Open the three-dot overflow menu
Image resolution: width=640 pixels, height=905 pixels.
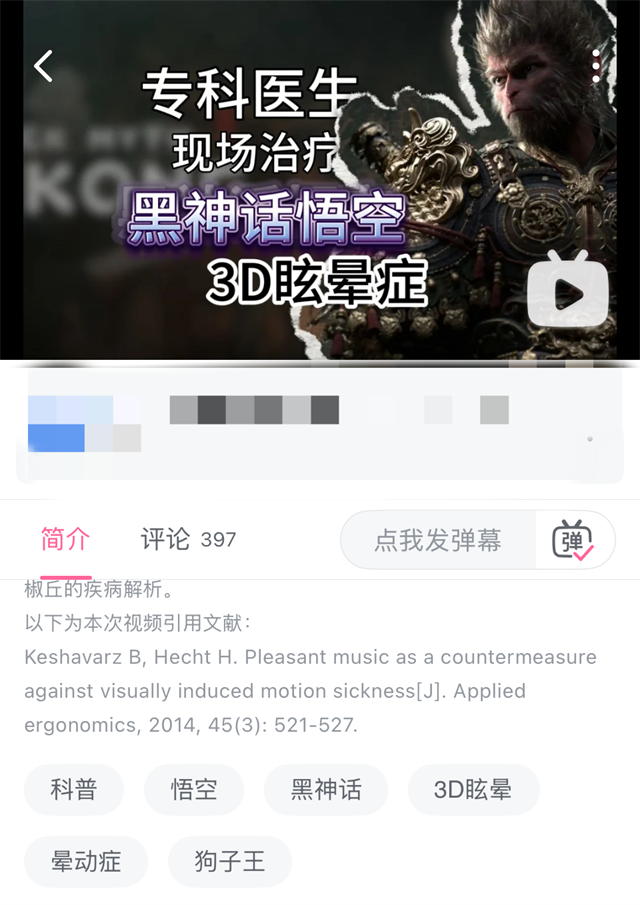click(x=596, y=66)
